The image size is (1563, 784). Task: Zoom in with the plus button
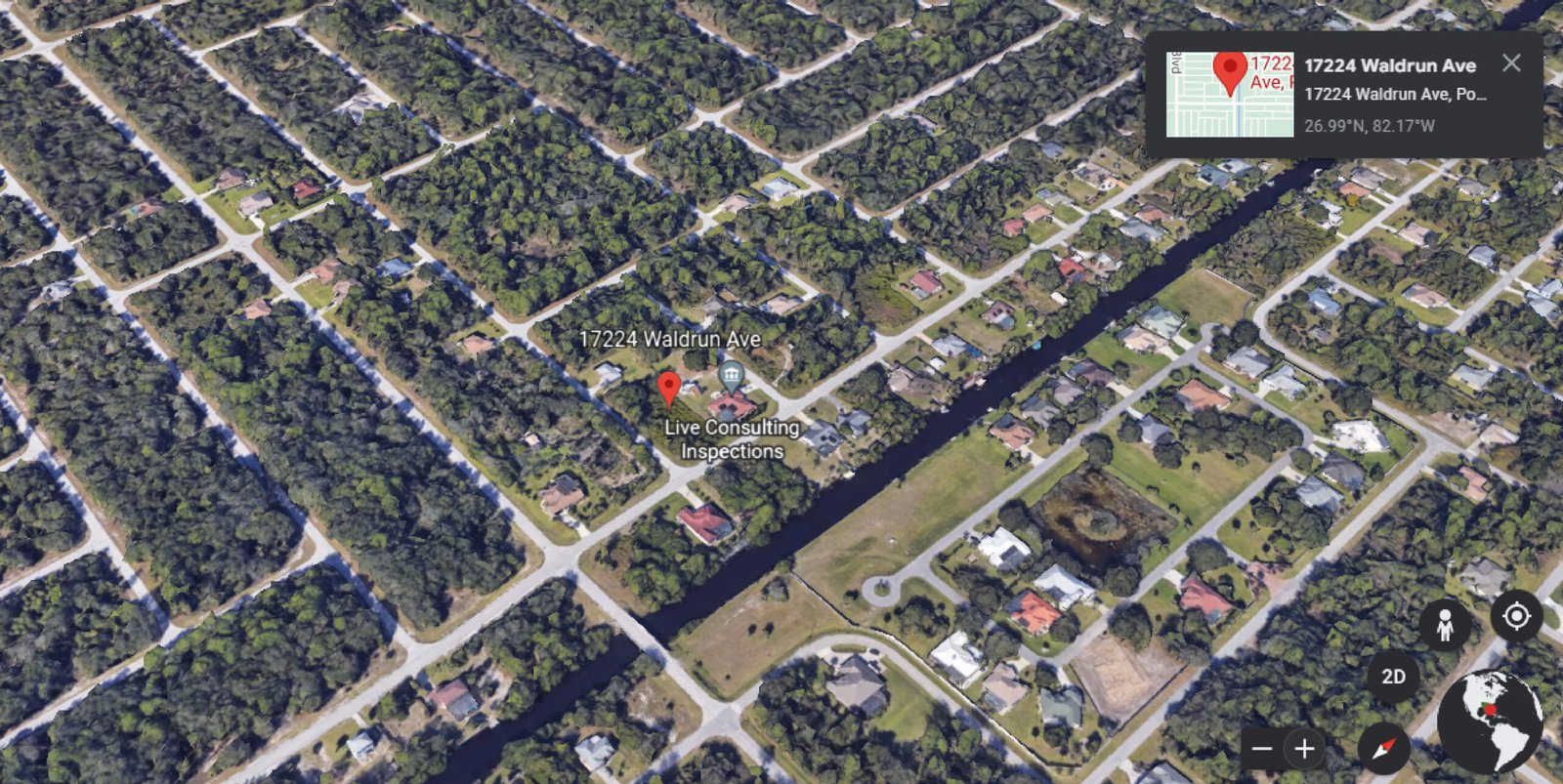[x=1305, y=749]
